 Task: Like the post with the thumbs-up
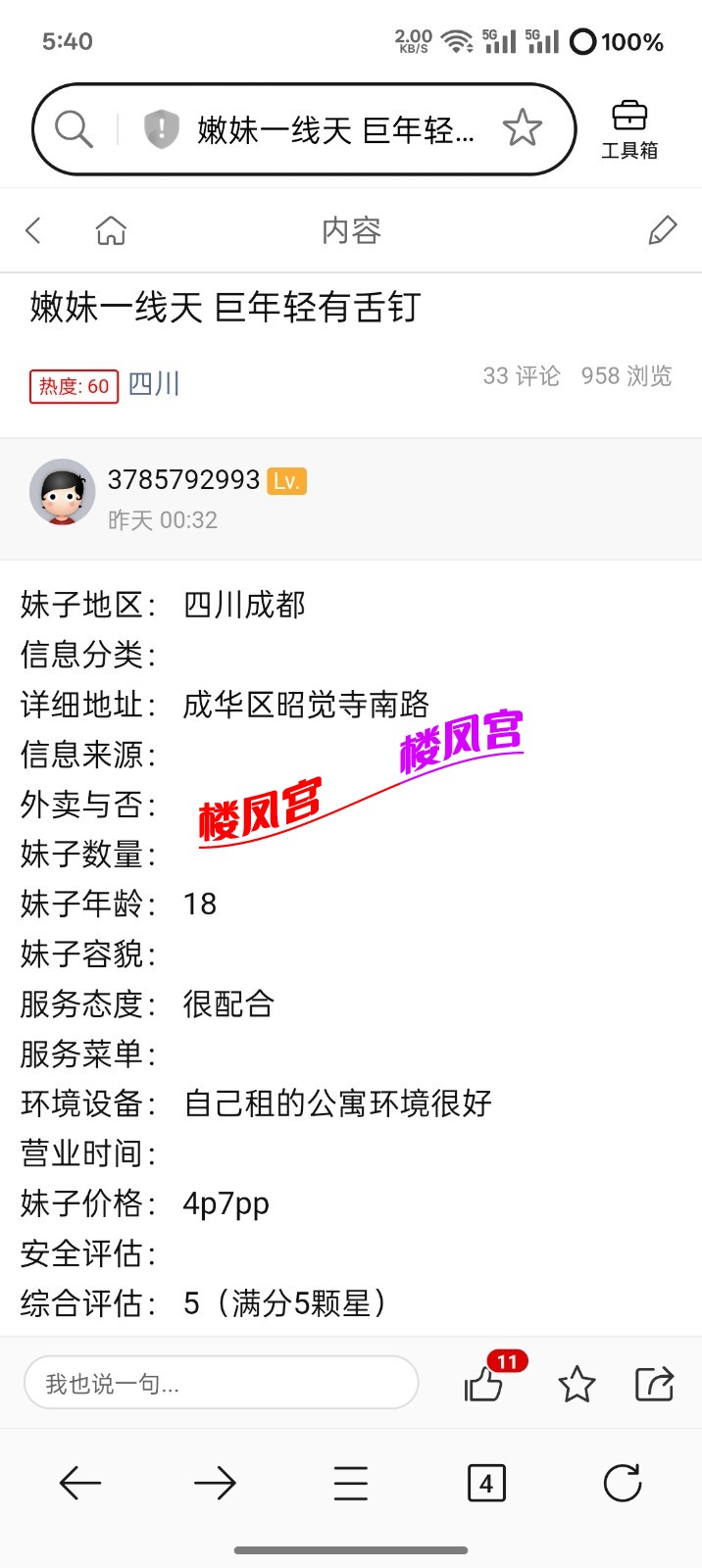point(483,1384)
